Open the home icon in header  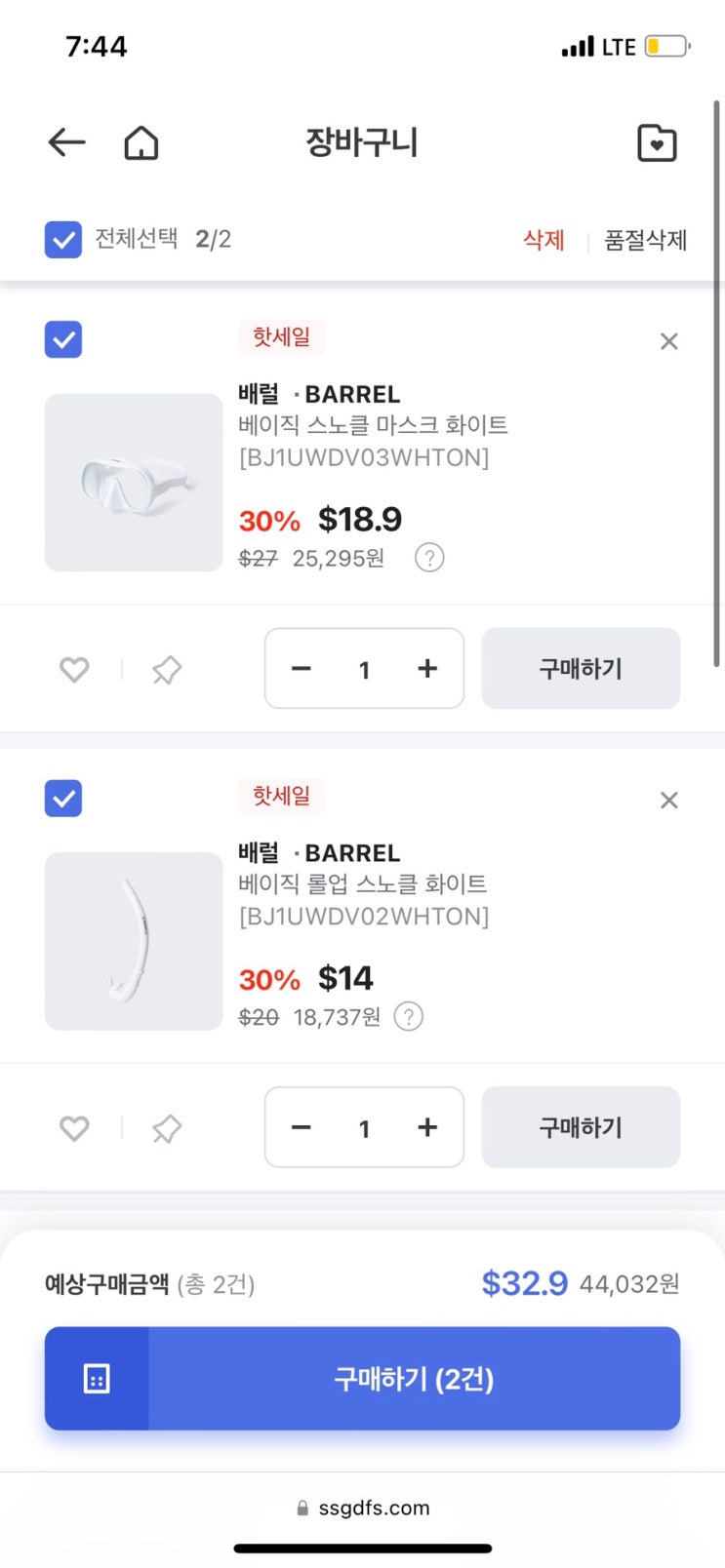point(141,142)
